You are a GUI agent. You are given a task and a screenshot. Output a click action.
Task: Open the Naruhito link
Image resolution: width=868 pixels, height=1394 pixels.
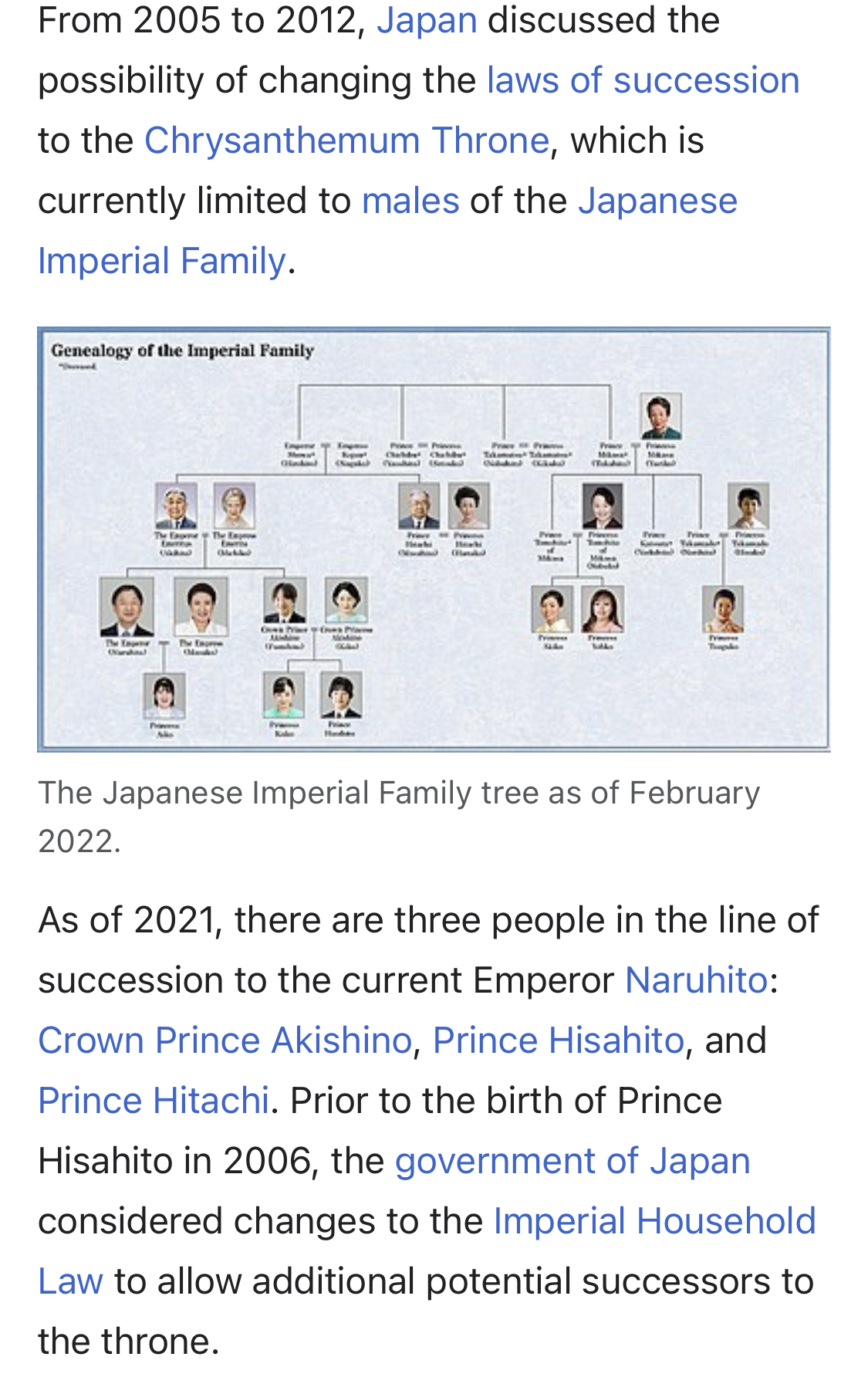[x=696, y=980]
